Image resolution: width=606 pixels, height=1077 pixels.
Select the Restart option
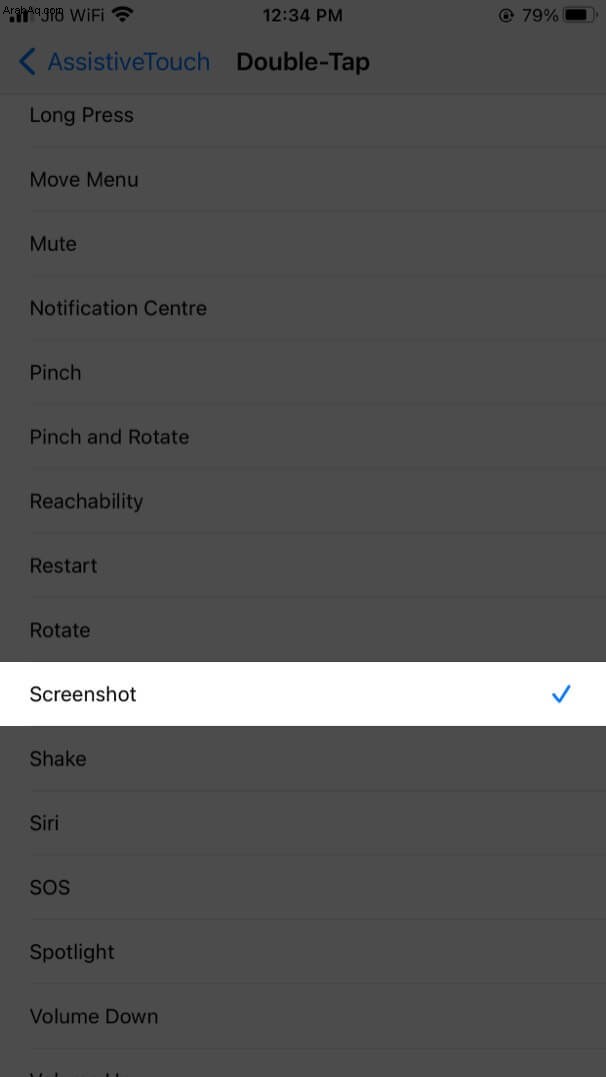click(303, 565)
